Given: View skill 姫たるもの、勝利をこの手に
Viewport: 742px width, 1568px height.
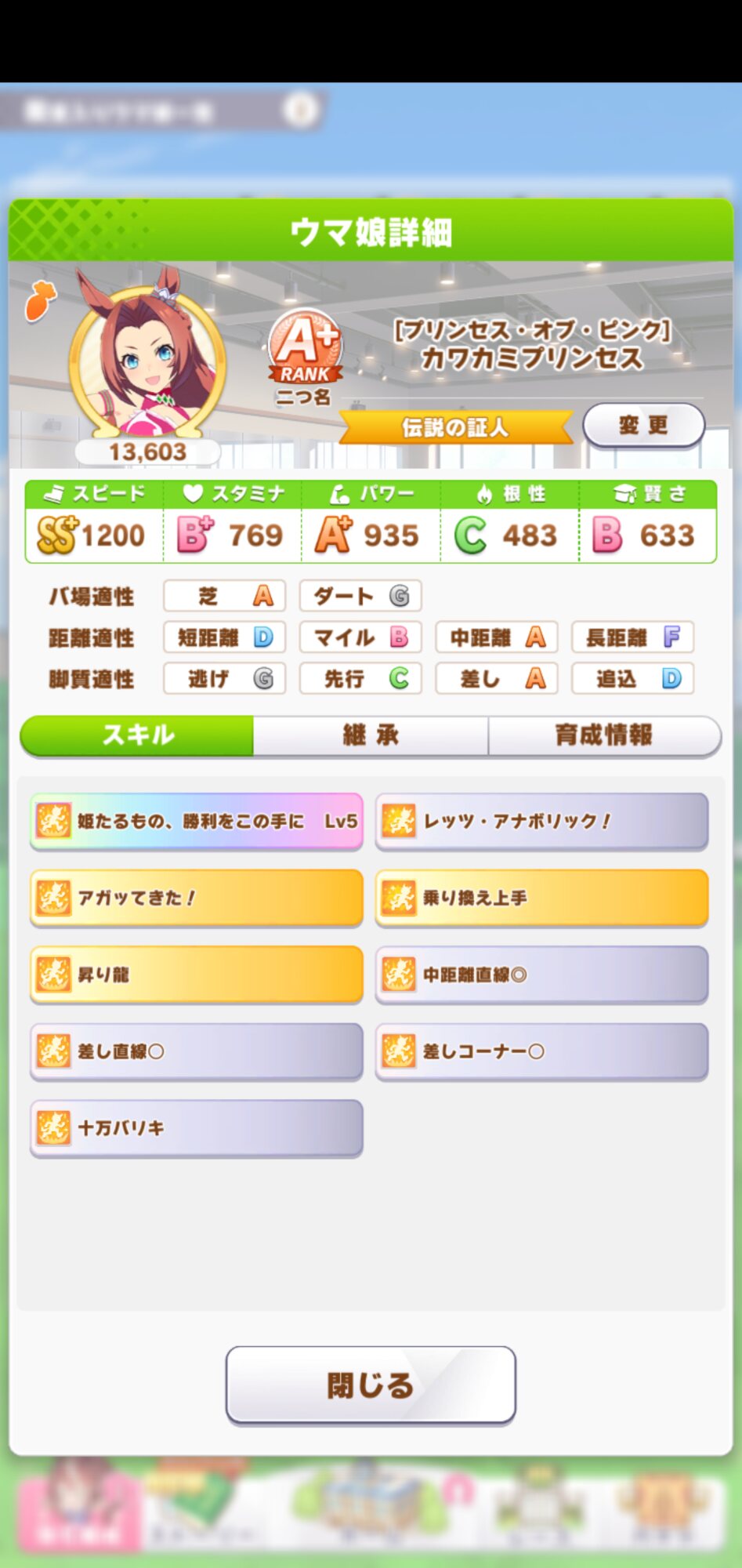Looking at the screenshot, I should pyautogui.click(x=197, y=821).
